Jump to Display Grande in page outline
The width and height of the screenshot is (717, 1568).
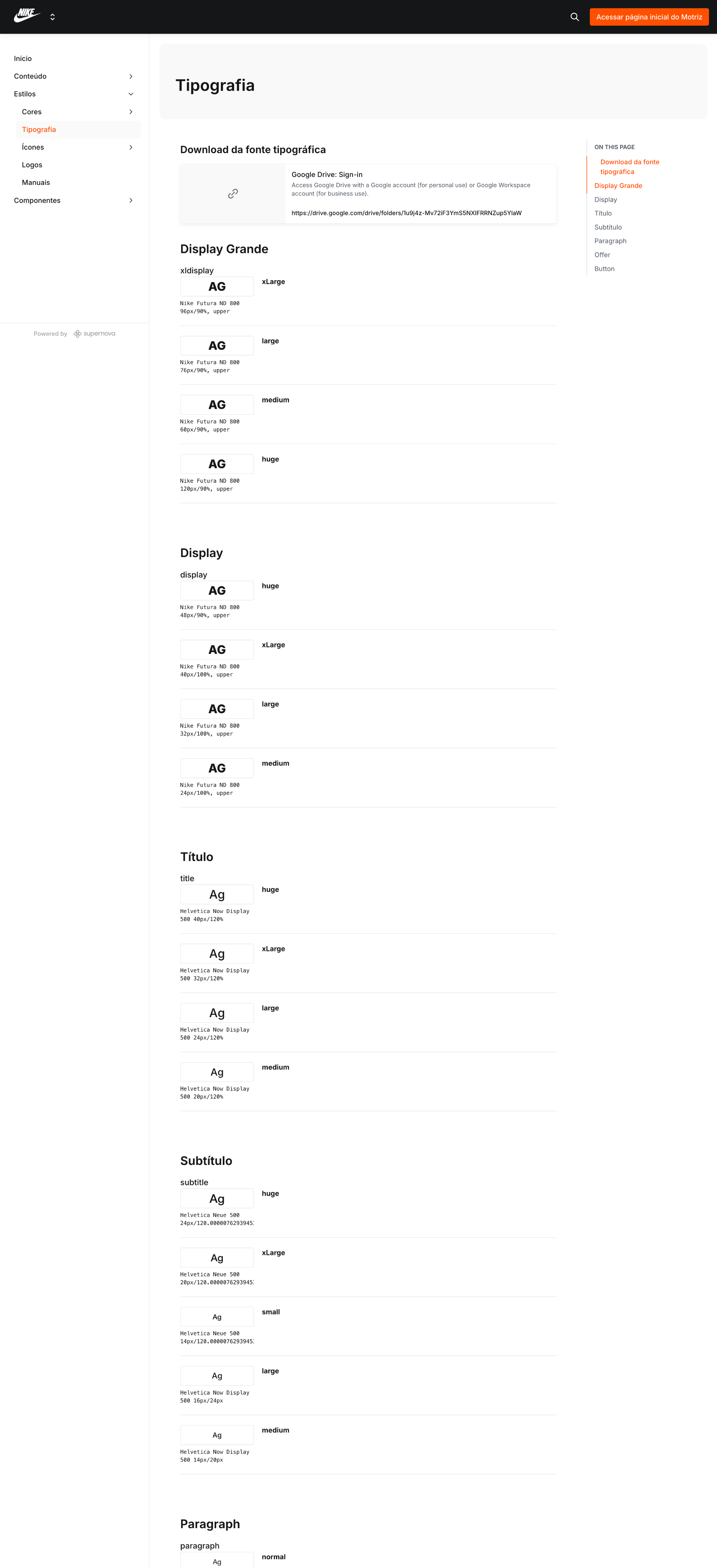618,186
